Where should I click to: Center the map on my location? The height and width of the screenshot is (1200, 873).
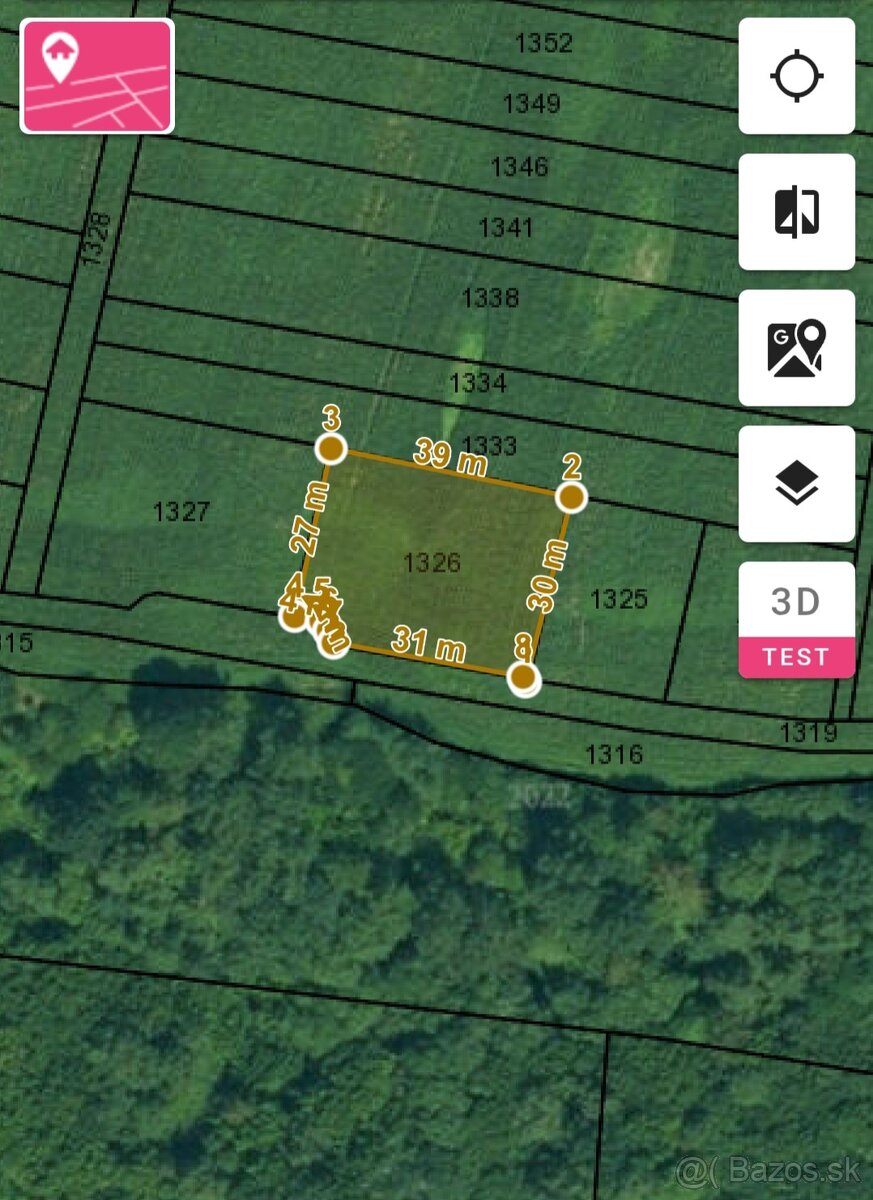(x=796, y=76)
